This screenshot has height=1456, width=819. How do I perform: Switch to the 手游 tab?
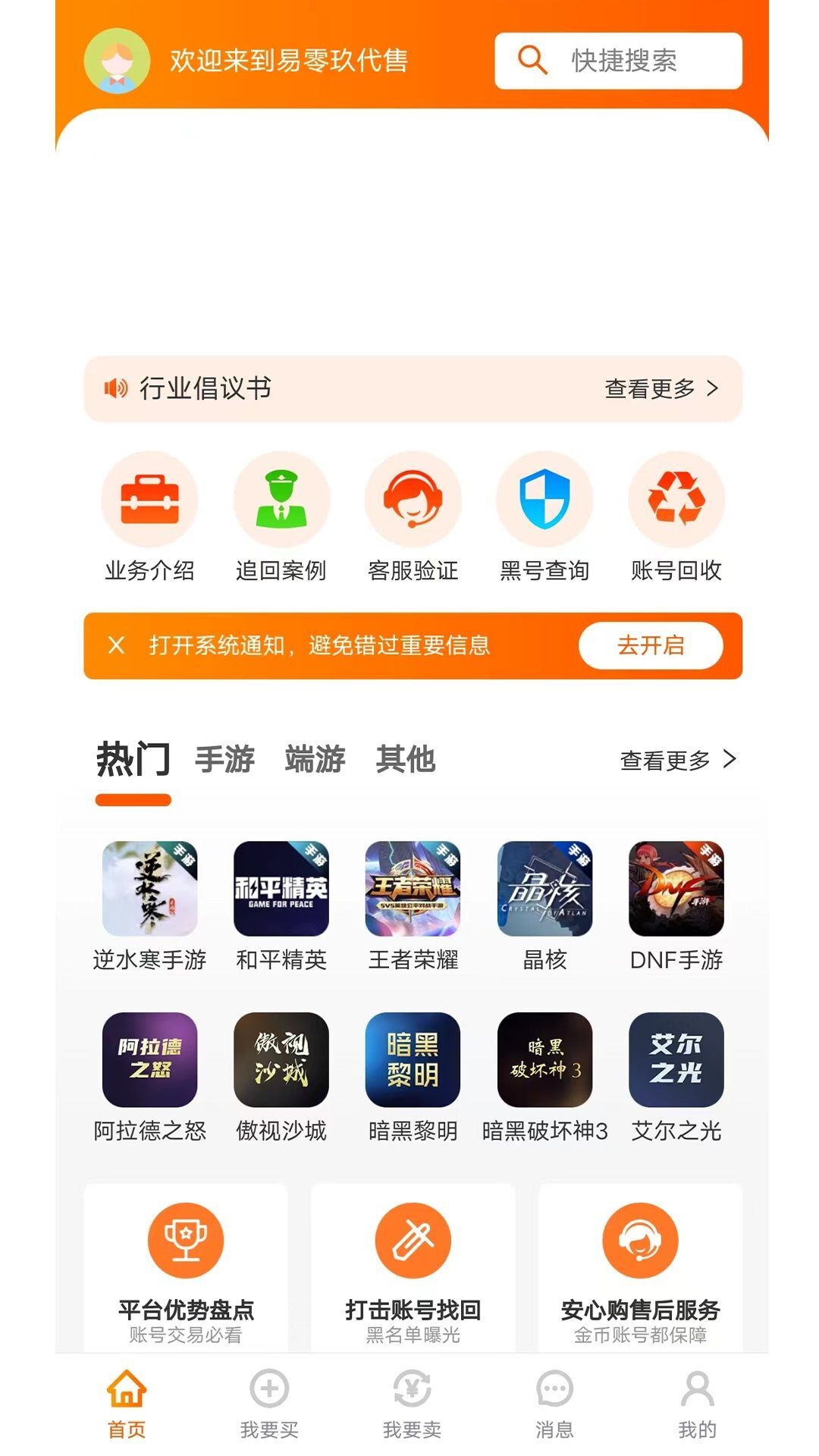pyautogui.click(x=225, y=760)
